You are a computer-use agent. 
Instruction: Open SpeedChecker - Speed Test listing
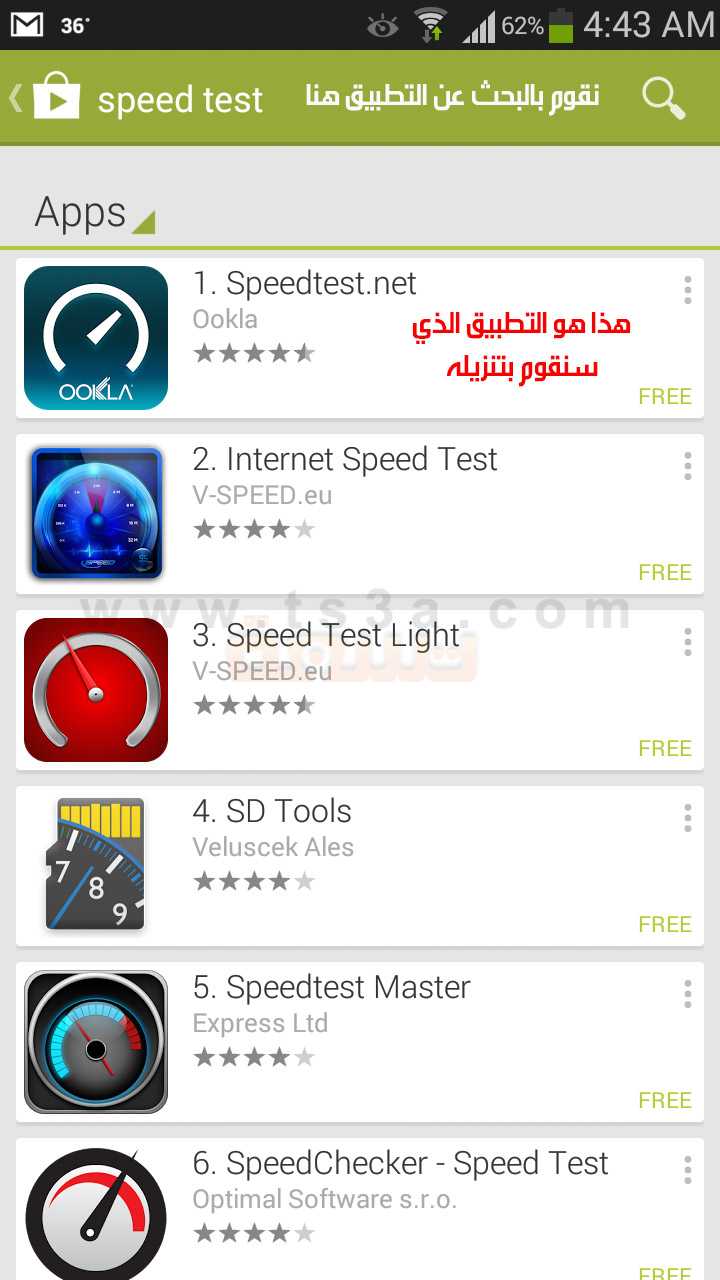click(400, 1164)
